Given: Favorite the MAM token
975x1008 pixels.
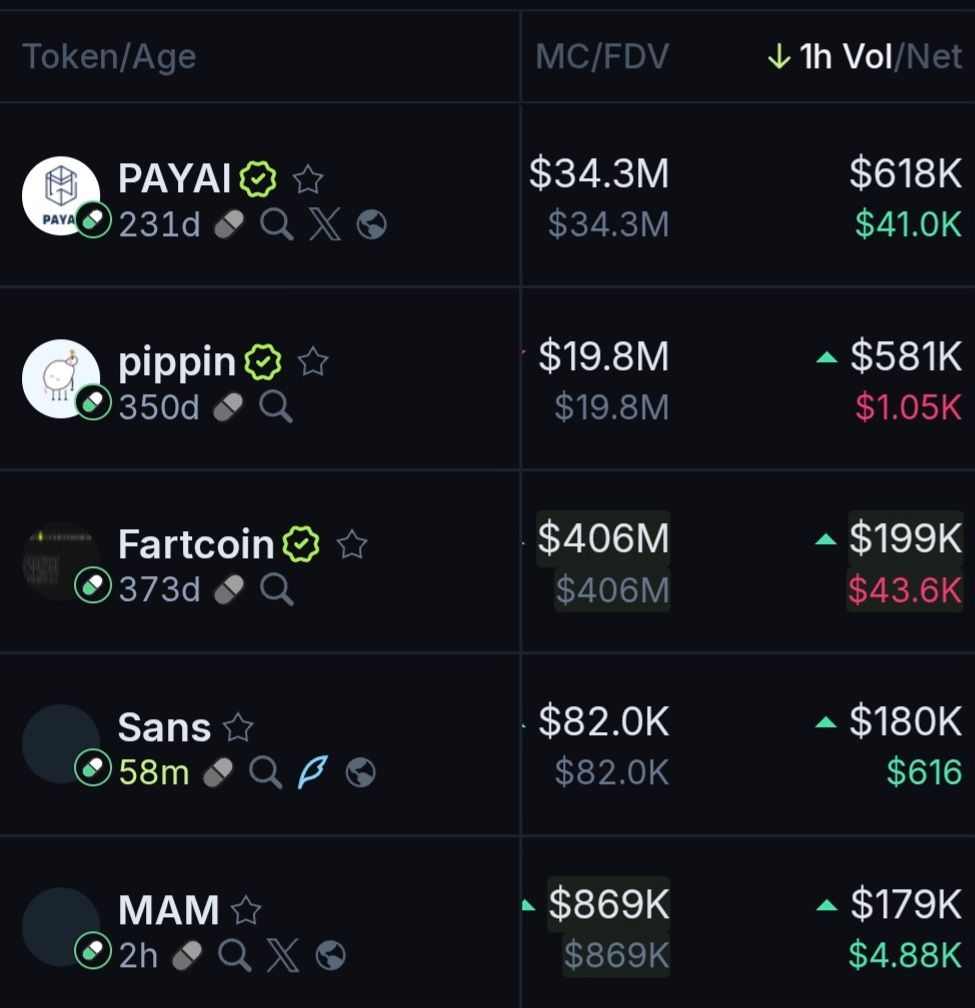Looking at the screenshot, I should coord(246,910).
